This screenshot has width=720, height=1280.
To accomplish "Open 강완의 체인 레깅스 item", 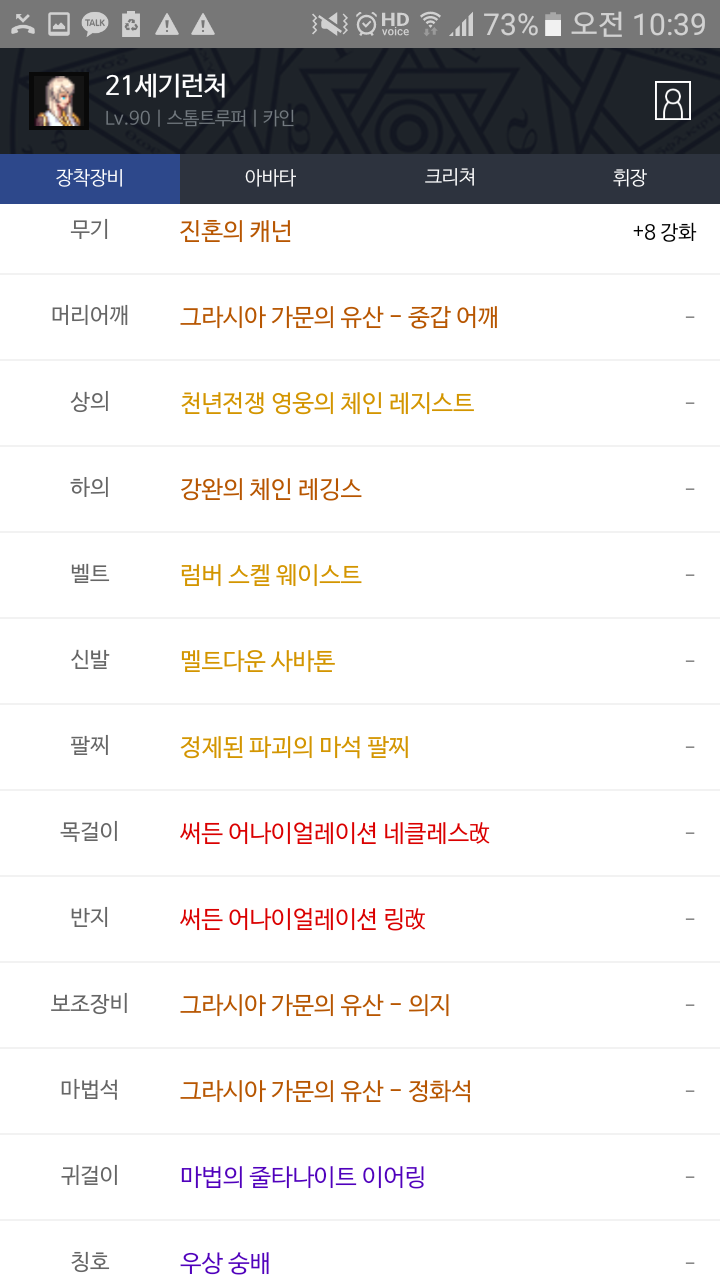I will [x=271, y=489].
